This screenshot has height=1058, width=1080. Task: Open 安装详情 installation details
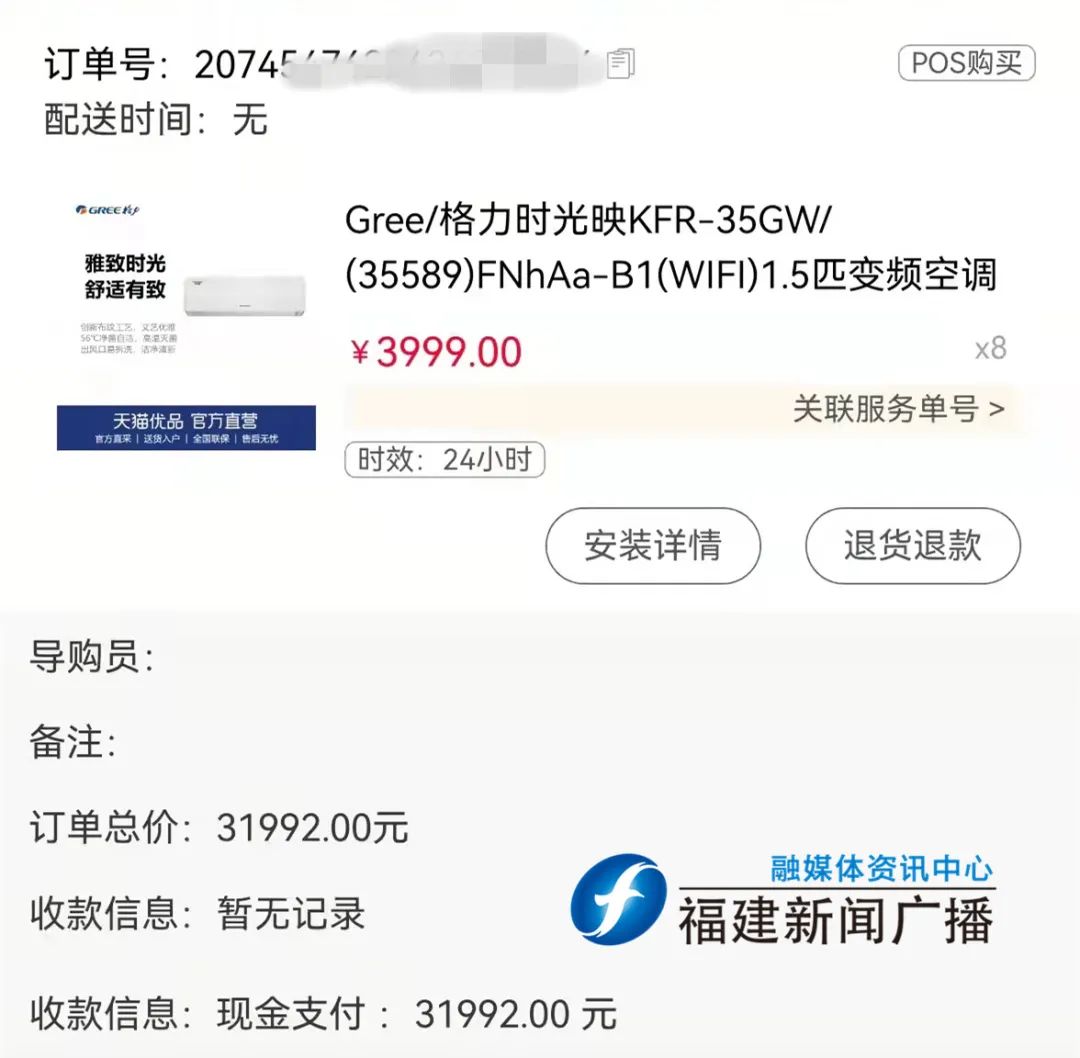point(652,546)
